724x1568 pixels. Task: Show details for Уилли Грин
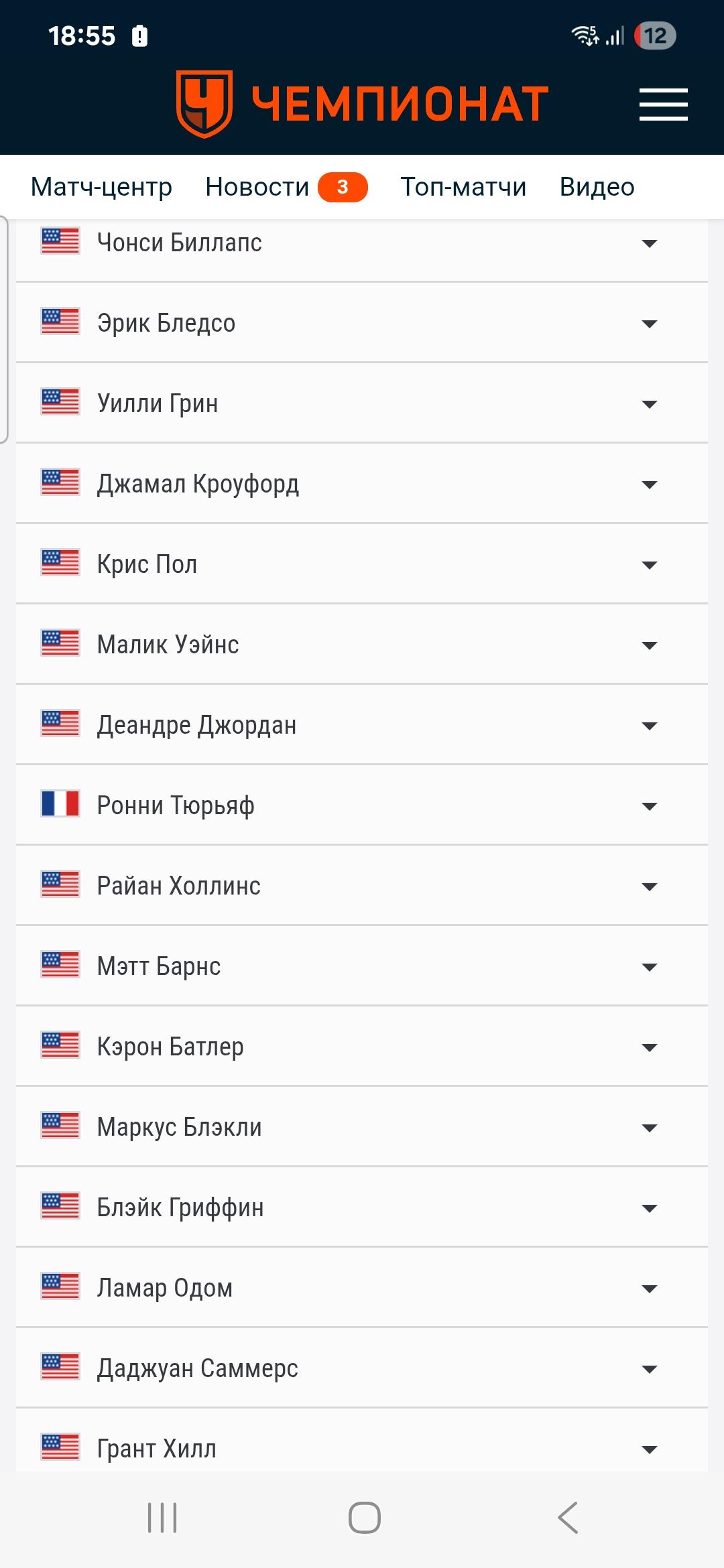[649, 404]
